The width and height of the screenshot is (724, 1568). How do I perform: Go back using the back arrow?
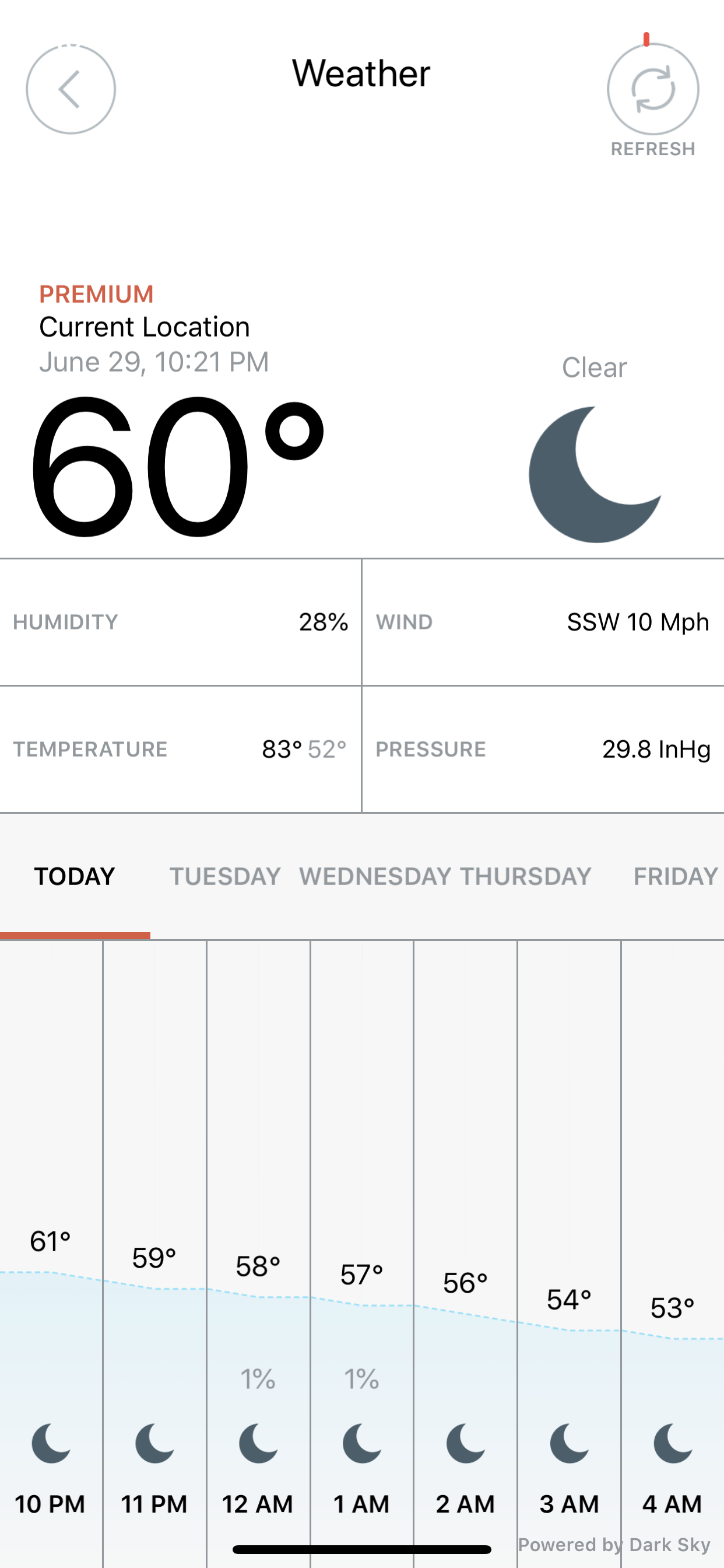pyautogui.click(x=71, y=89)
